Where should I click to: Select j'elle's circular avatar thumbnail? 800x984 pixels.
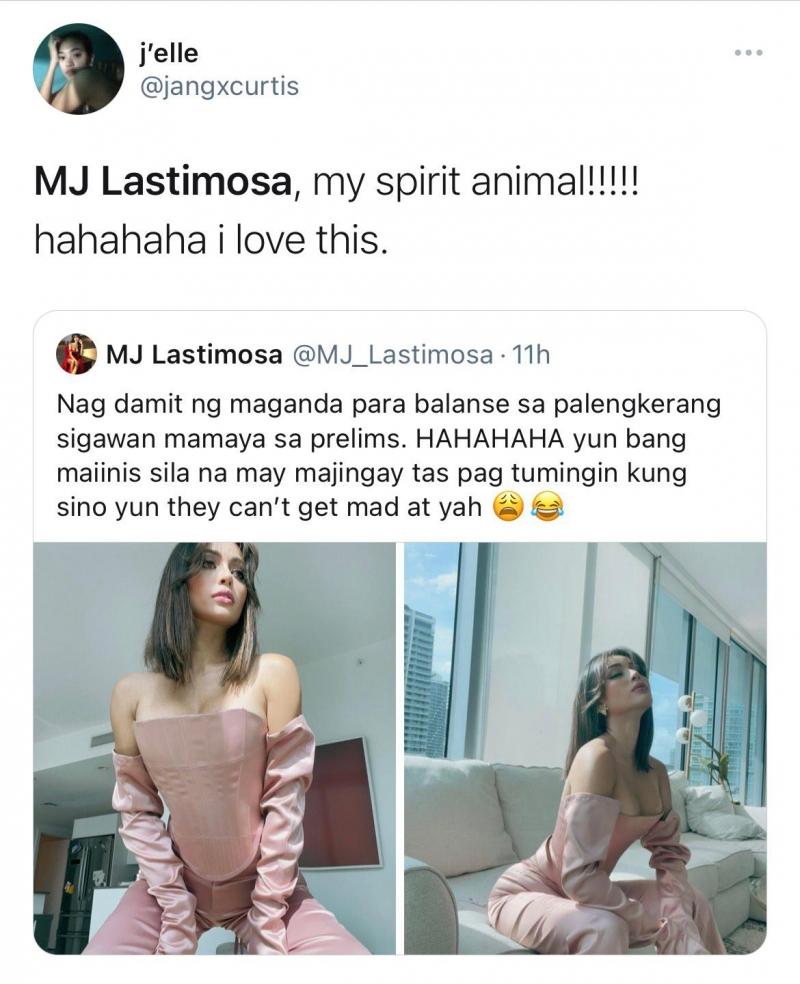click(x=75, y=66)
